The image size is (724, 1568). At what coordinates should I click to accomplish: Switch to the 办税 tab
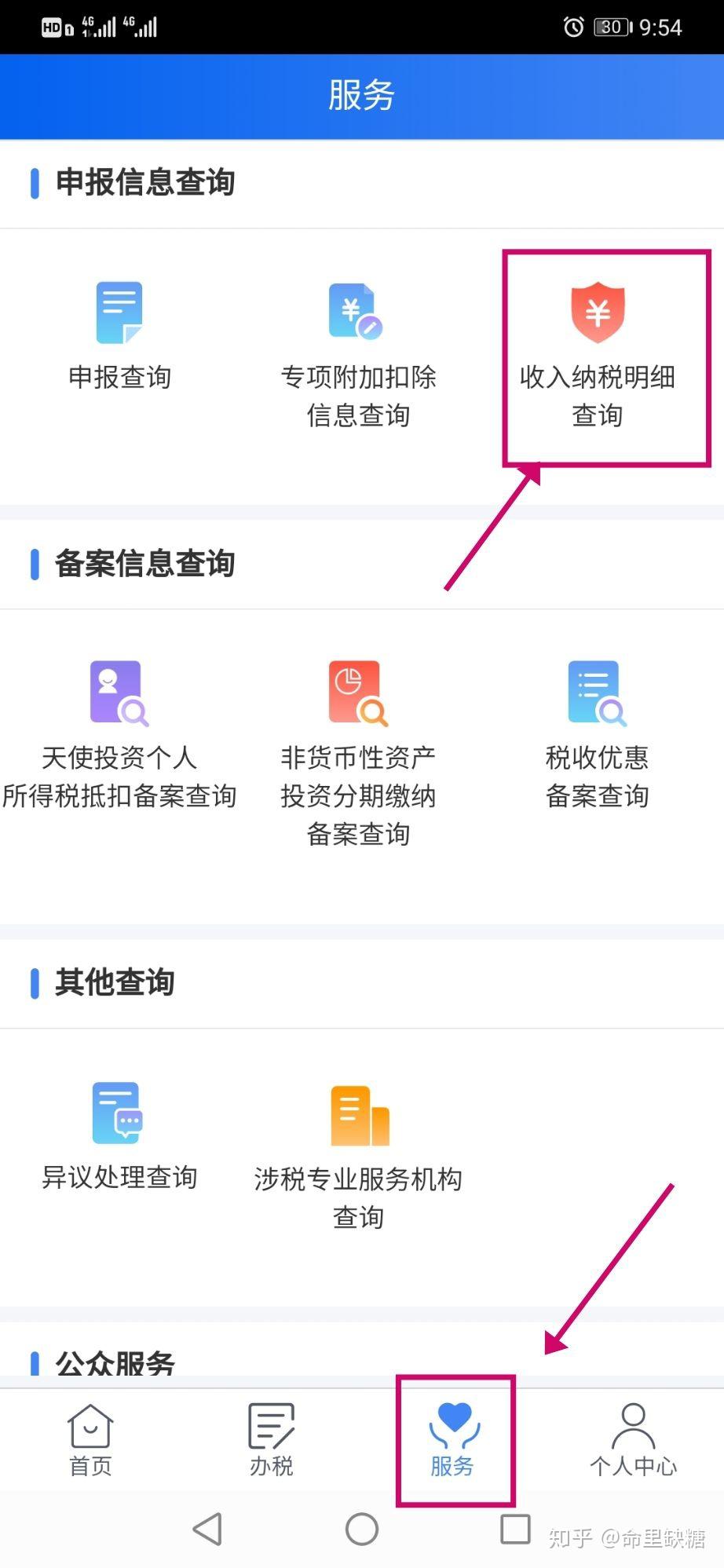(x=271, y=1441)
